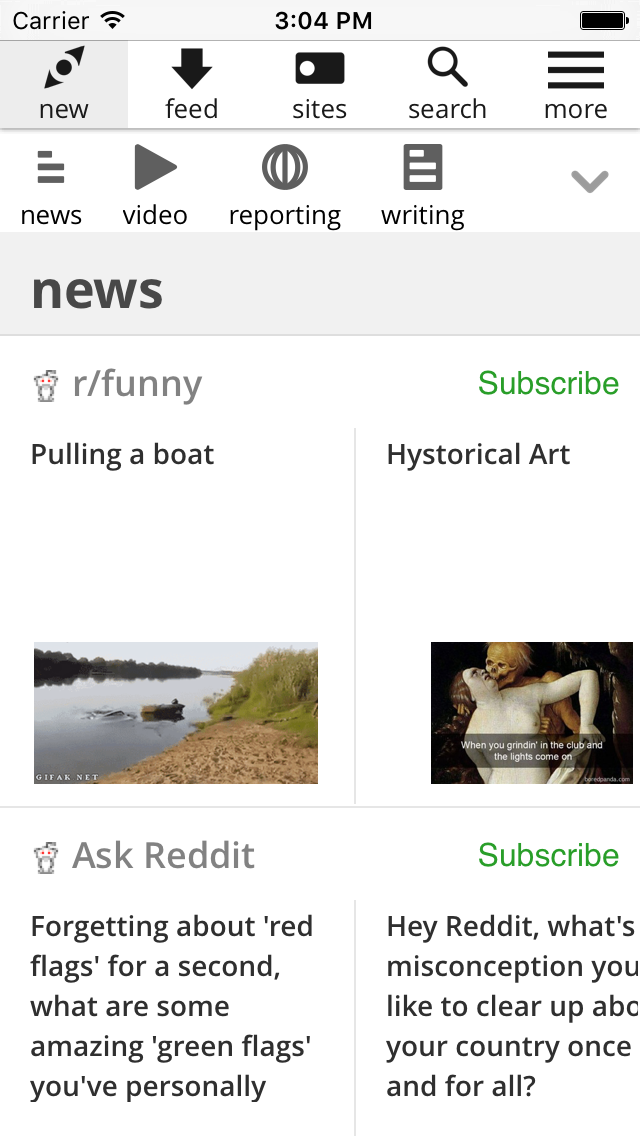Switch to the video category
Viewport: 640px width, 1136px height.
[x=155, y=186]
